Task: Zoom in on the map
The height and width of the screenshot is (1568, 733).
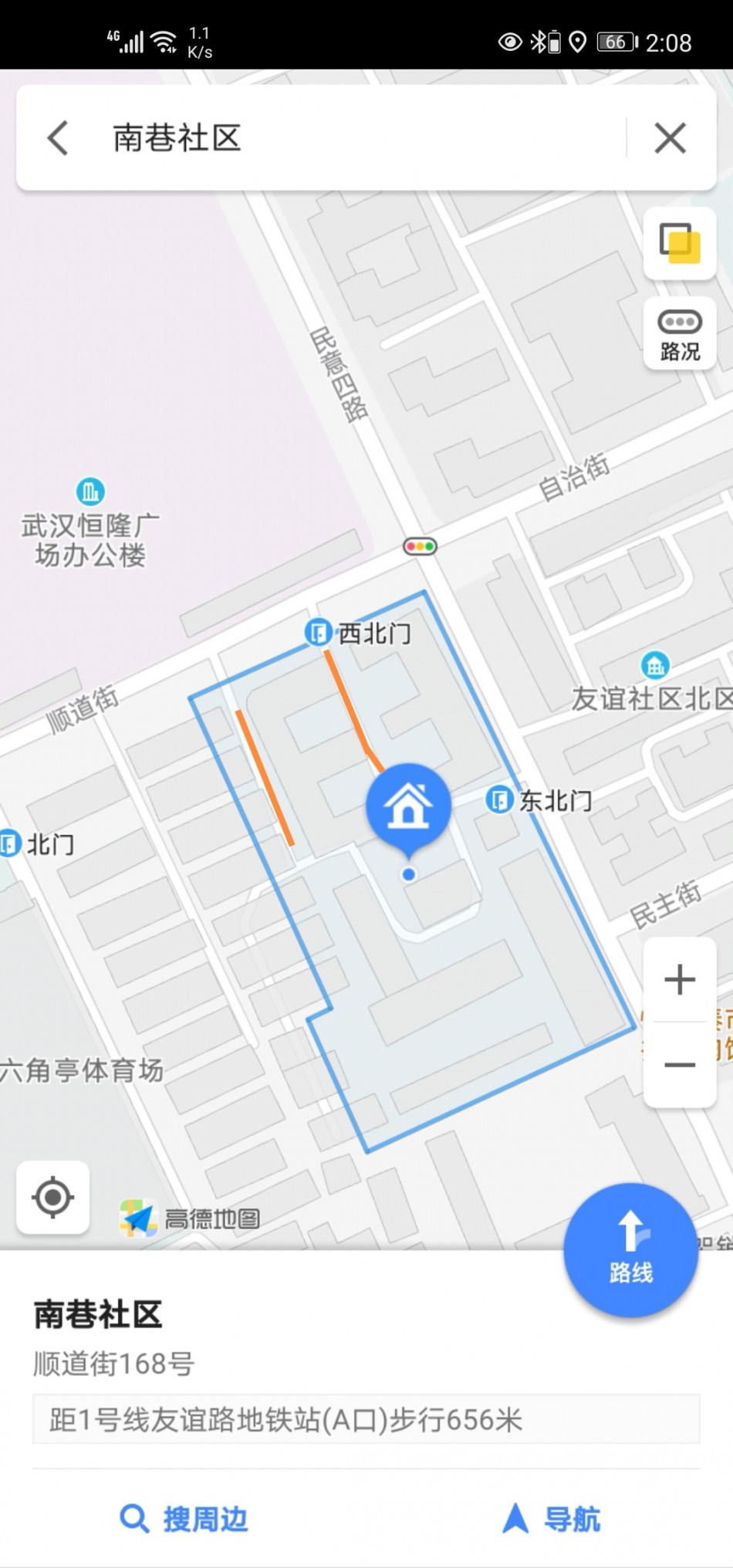Action: tap(680, 980)
